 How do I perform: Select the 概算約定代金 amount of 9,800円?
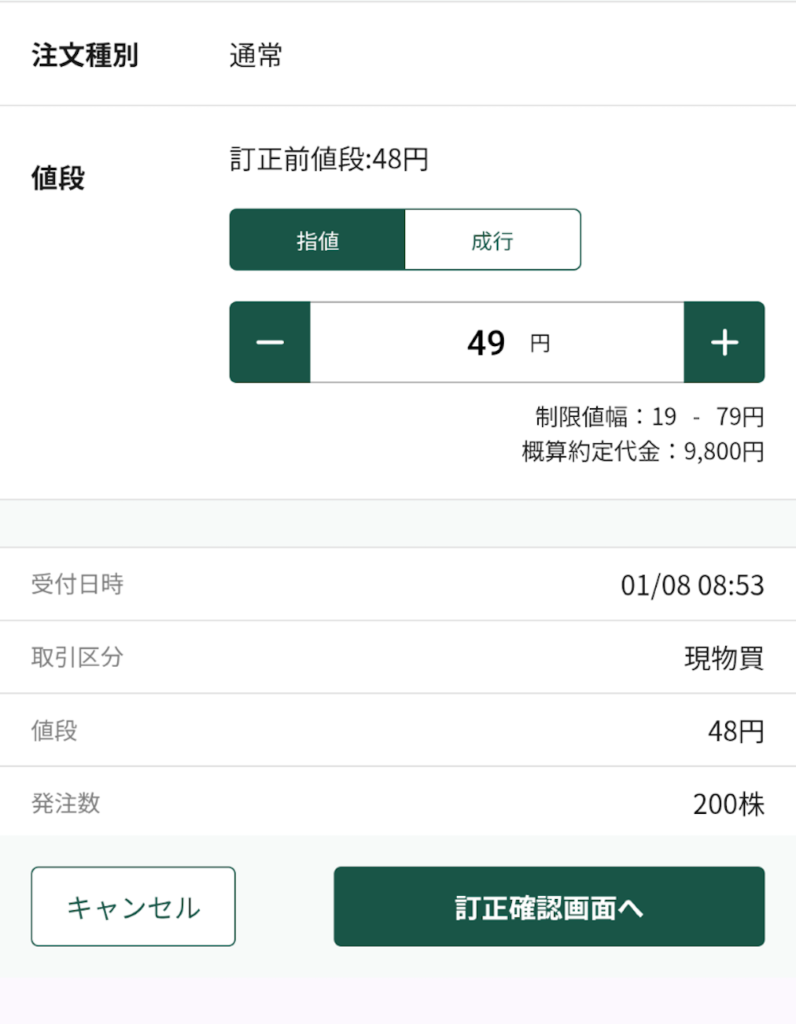click(648, 451)
